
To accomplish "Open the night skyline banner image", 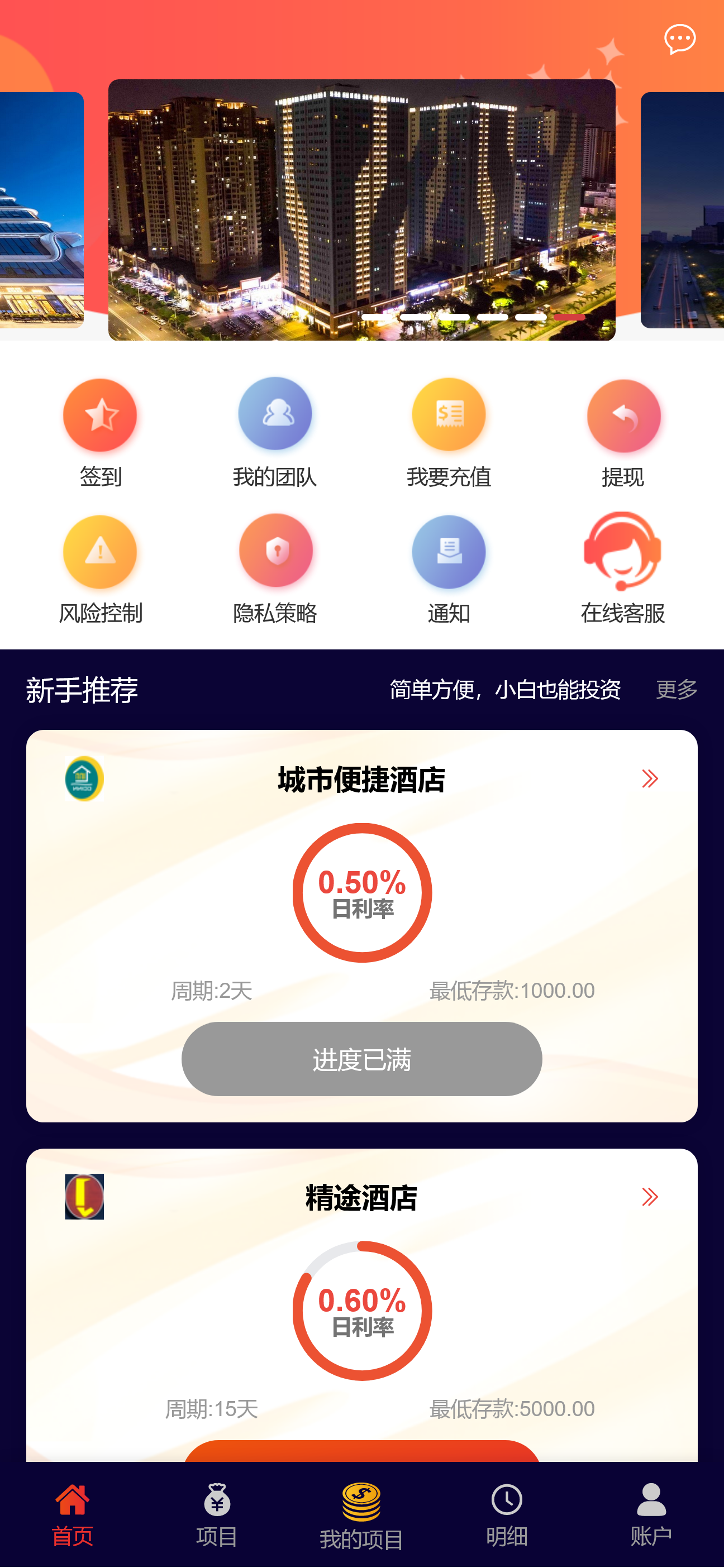I will (x=361, y=210).
